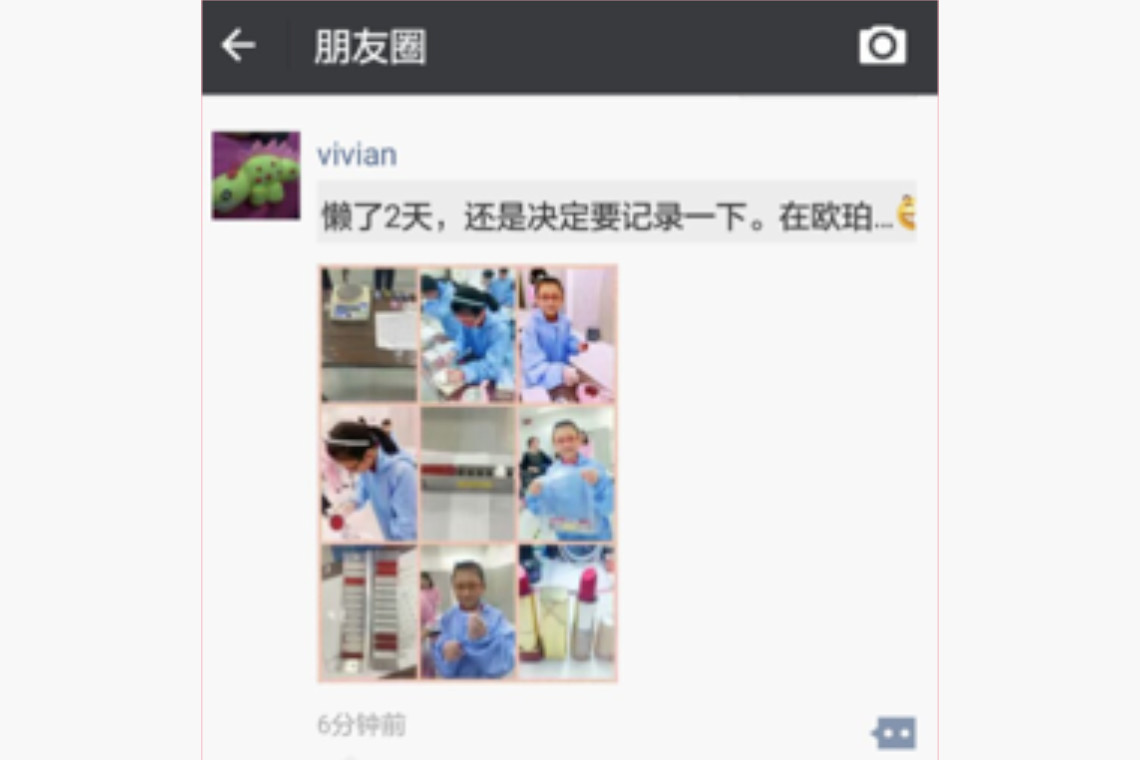Image resolution: width=1140 pixels, height=760 pixels.
Task: Open the center photo of the grid
Action: pyautogui.click(x=467, y=473)
